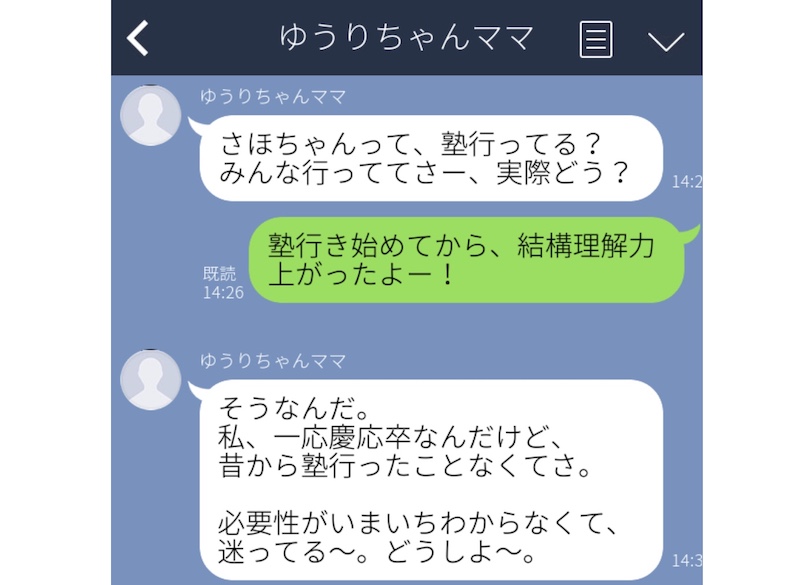
Task: Open ゆうりちゃんママ's avatar beside the そうなんだ message
Action: point(150,380)
